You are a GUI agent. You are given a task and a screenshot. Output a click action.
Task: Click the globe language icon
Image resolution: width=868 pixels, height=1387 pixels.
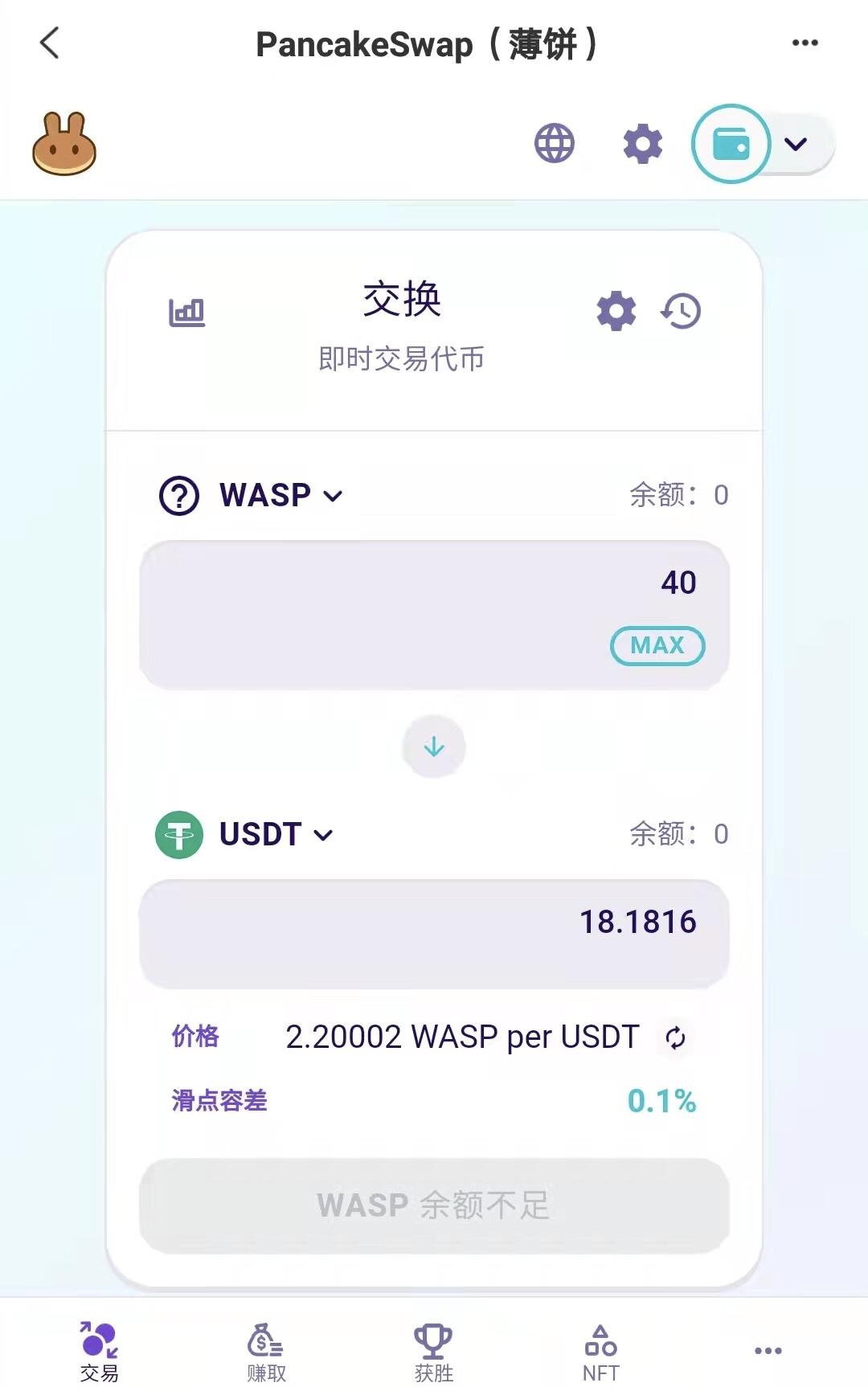point(555,144)
